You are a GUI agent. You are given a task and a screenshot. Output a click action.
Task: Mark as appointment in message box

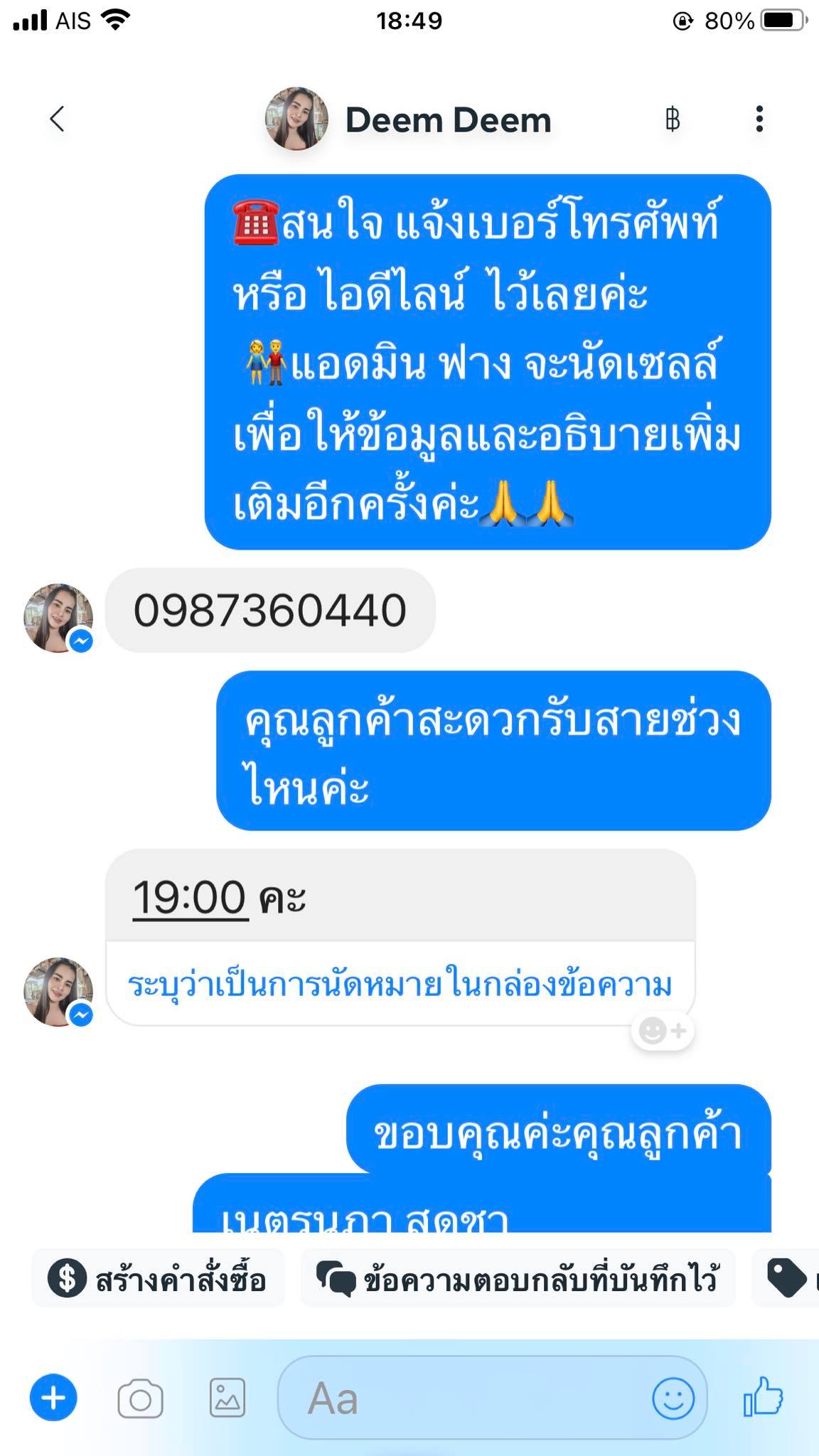click(400, 985)
